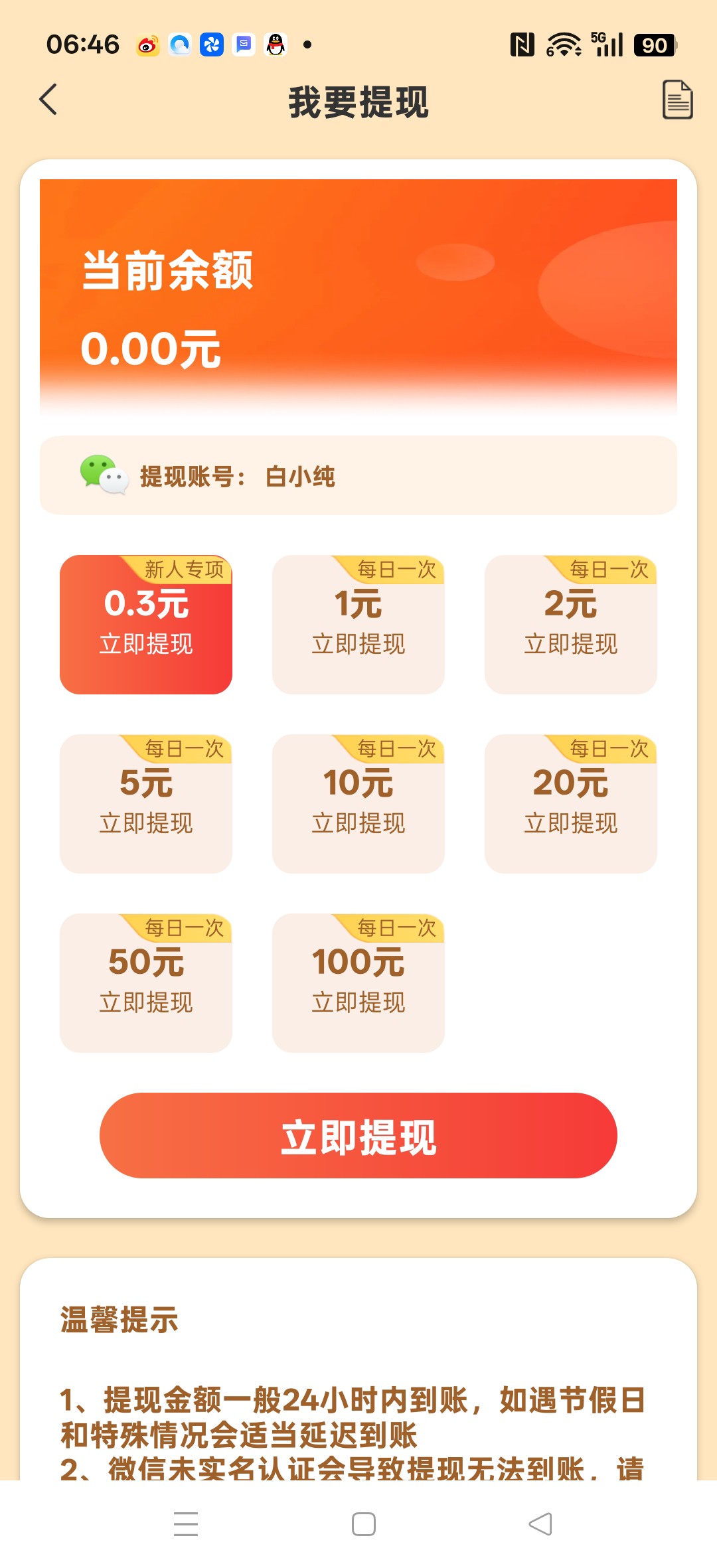This screenshot has width=717, height=1568.
Task: Open QQ from the status bar
Action: 276,44
